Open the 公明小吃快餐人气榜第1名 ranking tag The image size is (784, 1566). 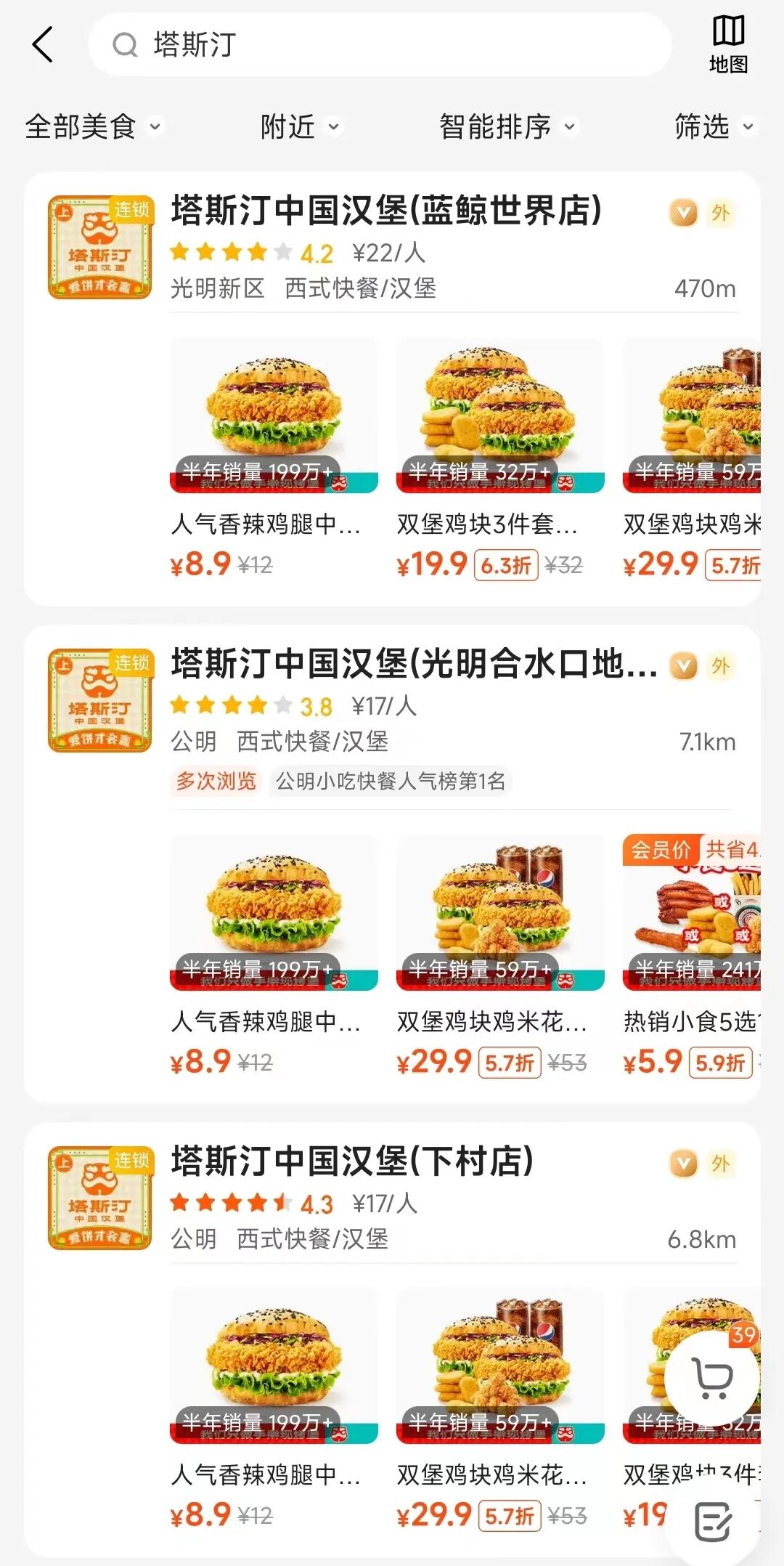click(390, 782)
